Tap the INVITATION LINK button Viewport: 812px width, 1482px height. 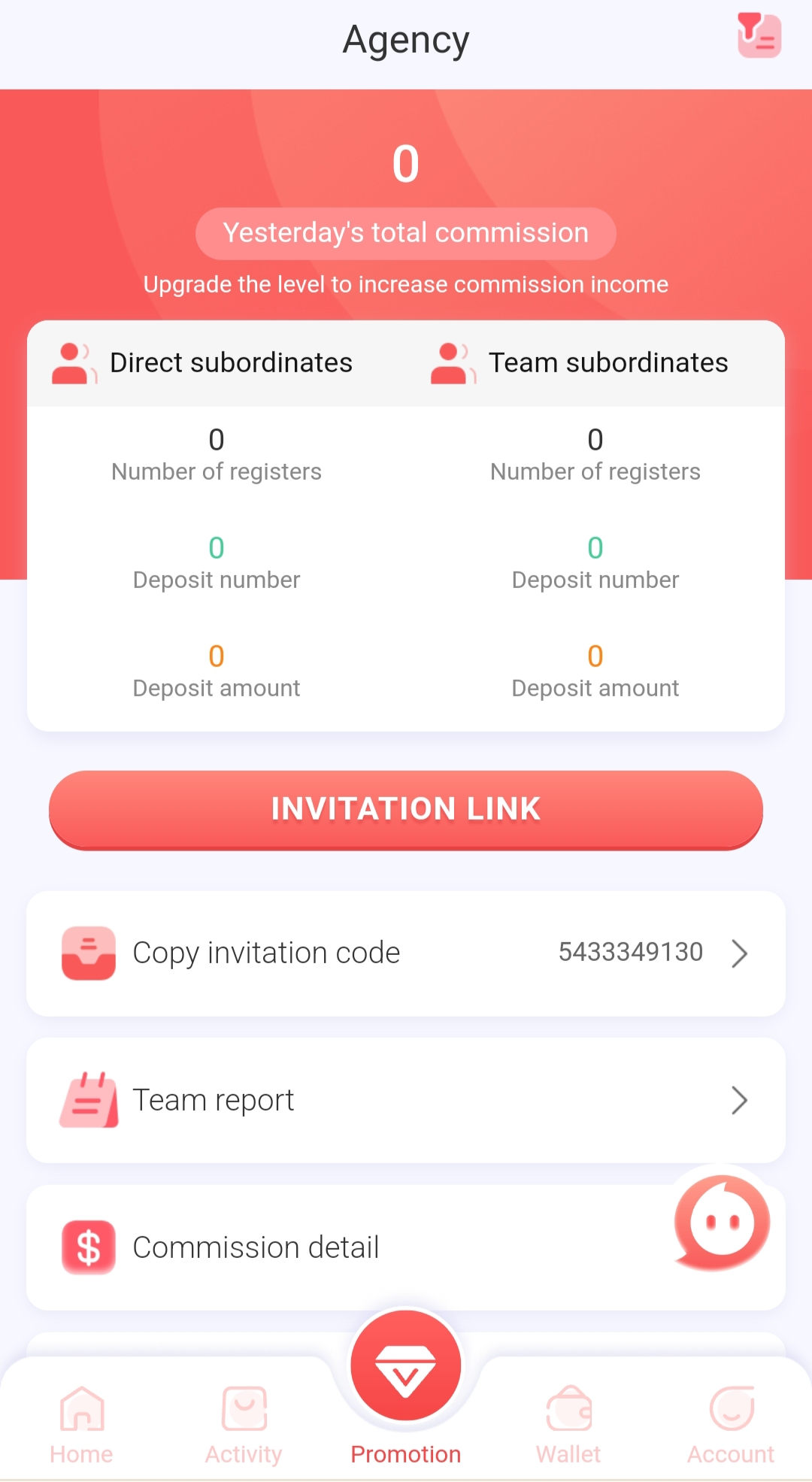[x=406, y=810]
